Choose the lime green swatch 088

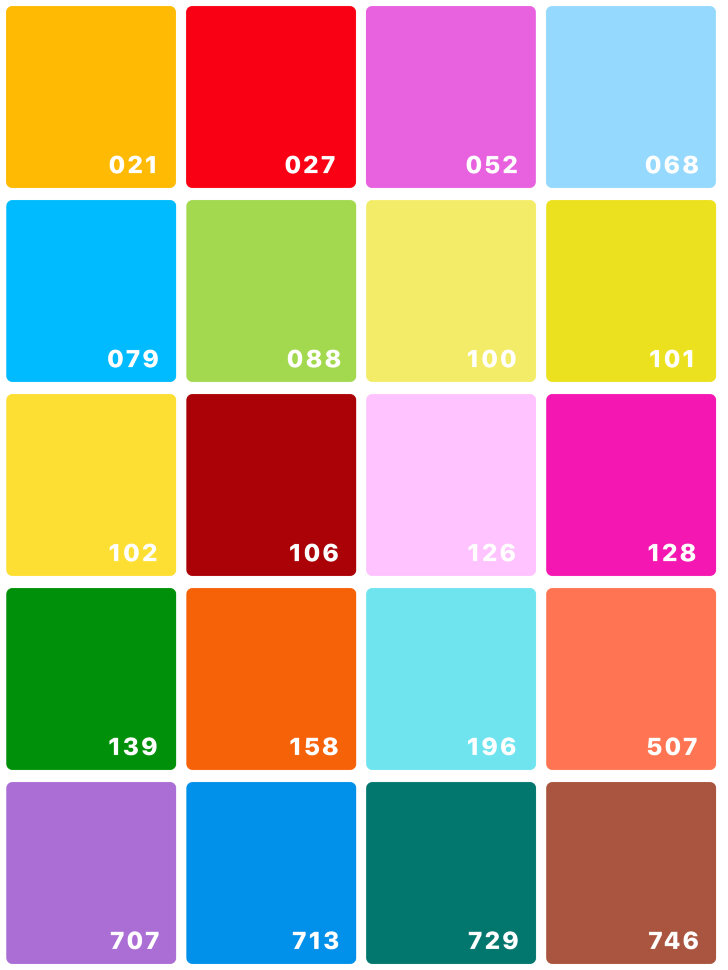(x=271, y=291)
